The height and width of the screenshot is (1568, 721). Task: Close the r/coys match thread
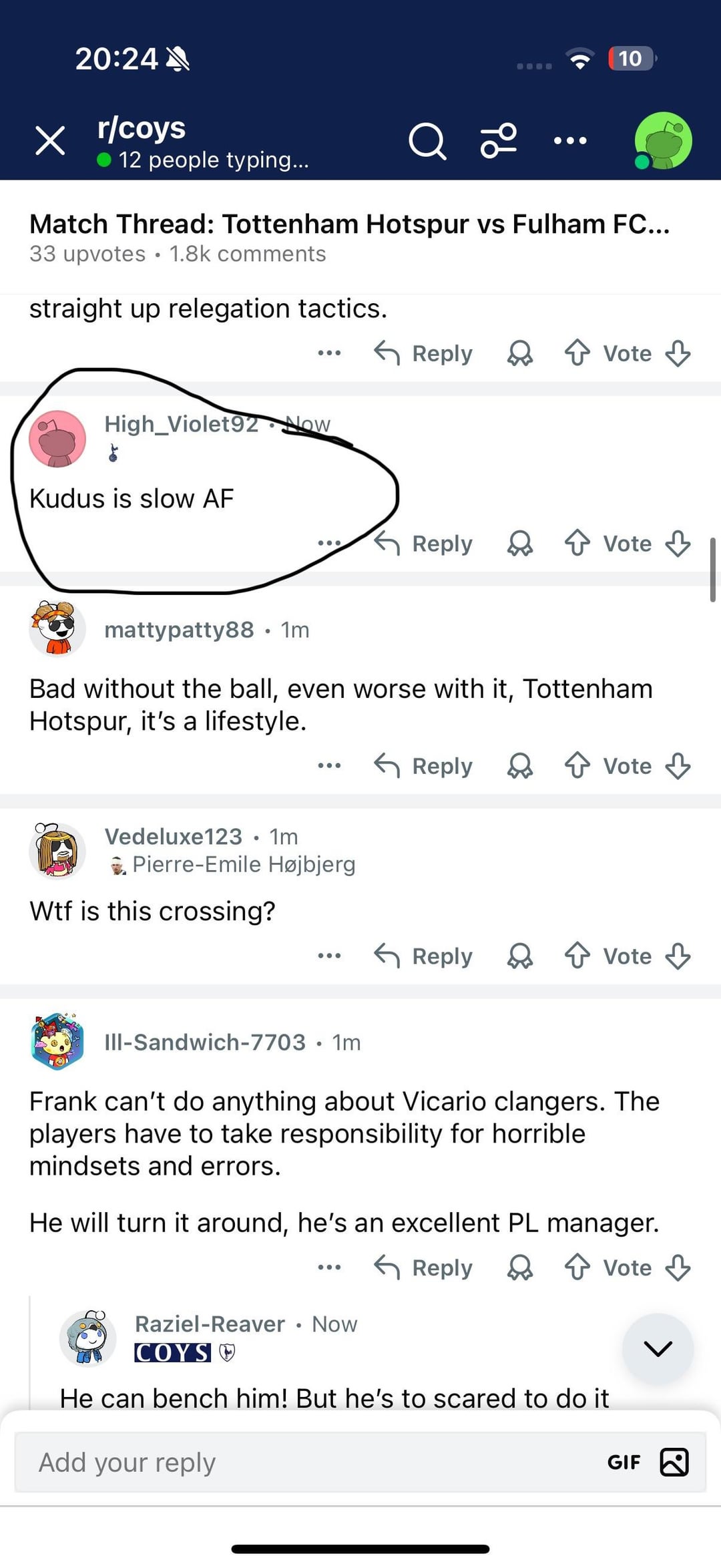50,141
